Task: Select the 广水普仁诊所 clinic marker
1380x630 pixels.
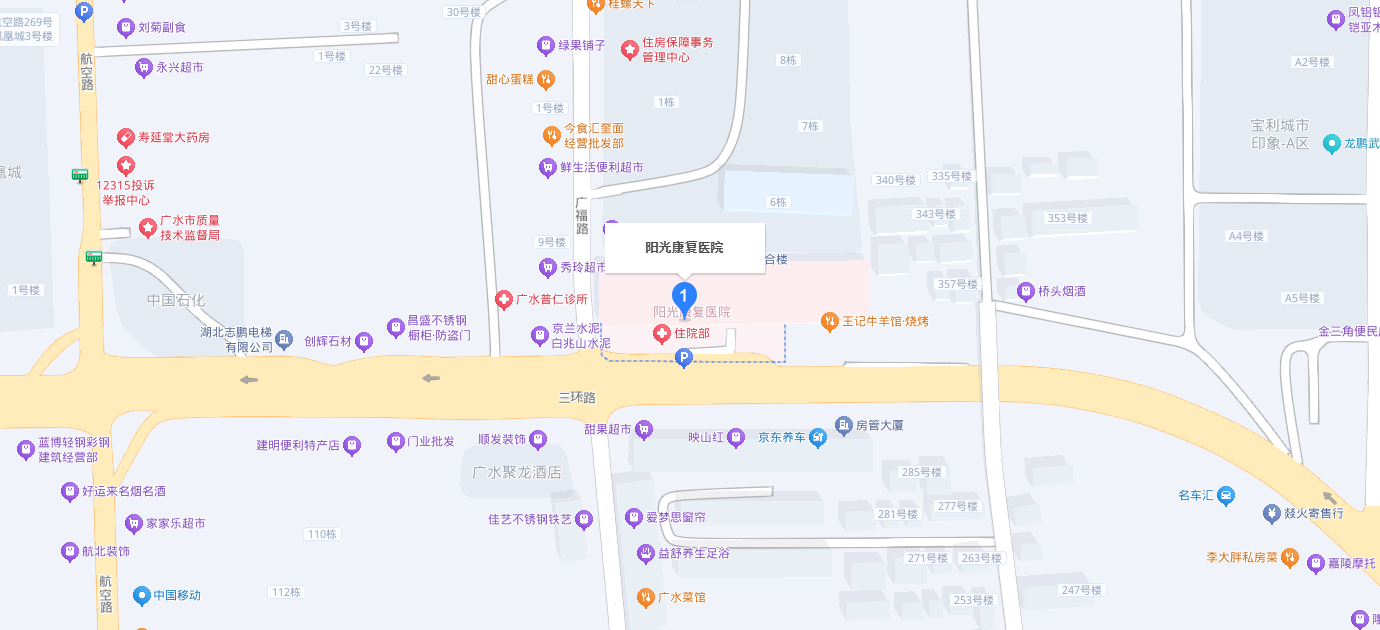Action: tap(505, 299)
